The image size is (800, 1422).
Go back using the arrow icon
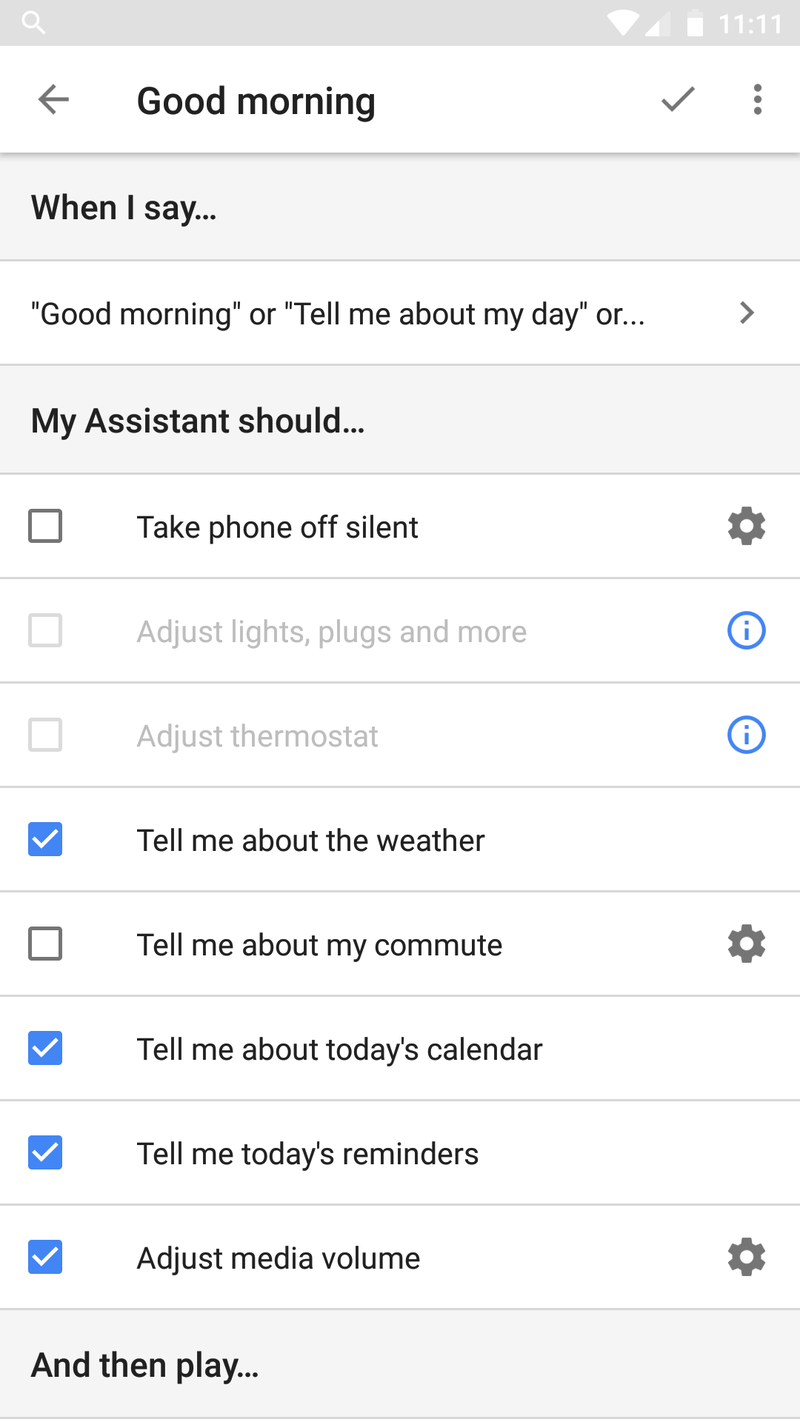pos(53,99)
